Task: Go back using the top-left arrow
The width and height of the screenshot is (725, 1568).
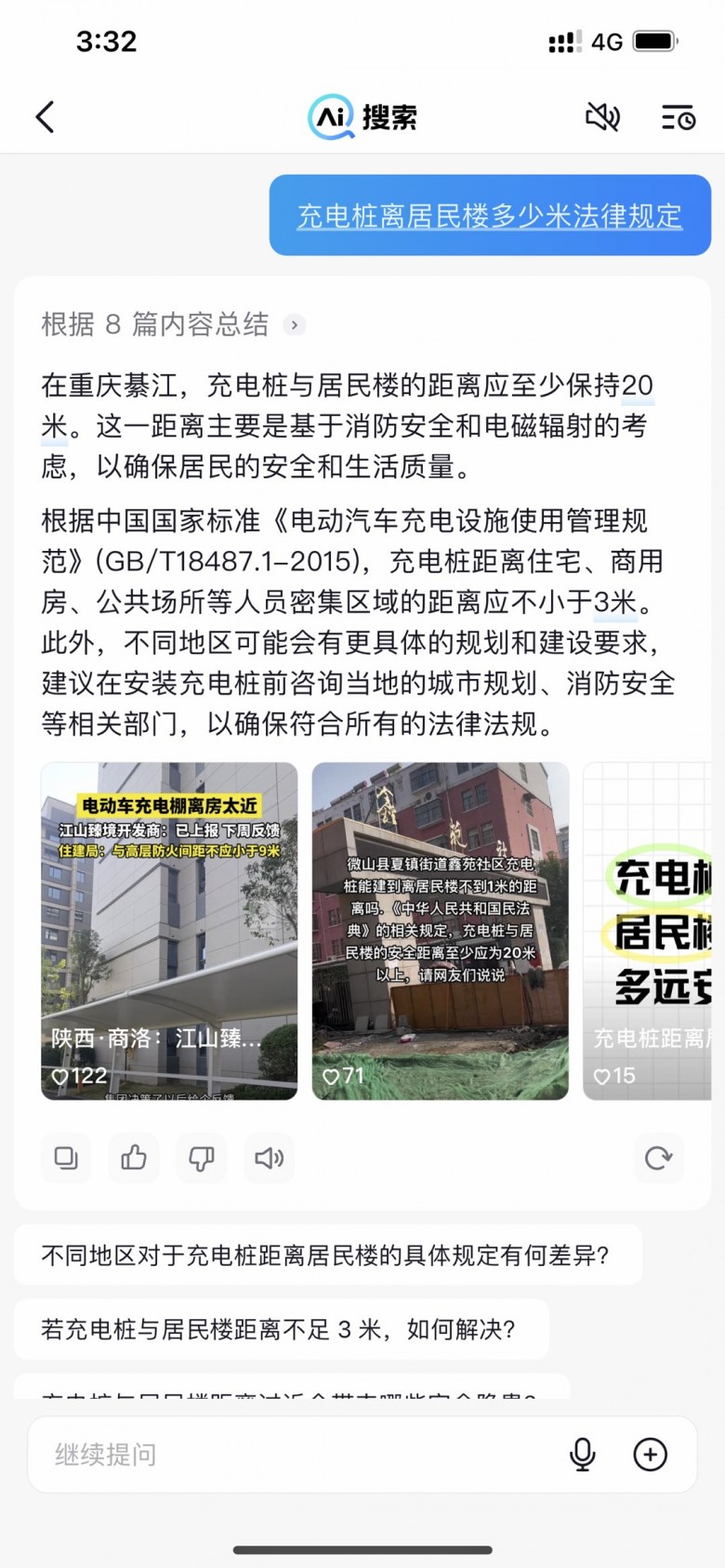Action: pos(45,117)
